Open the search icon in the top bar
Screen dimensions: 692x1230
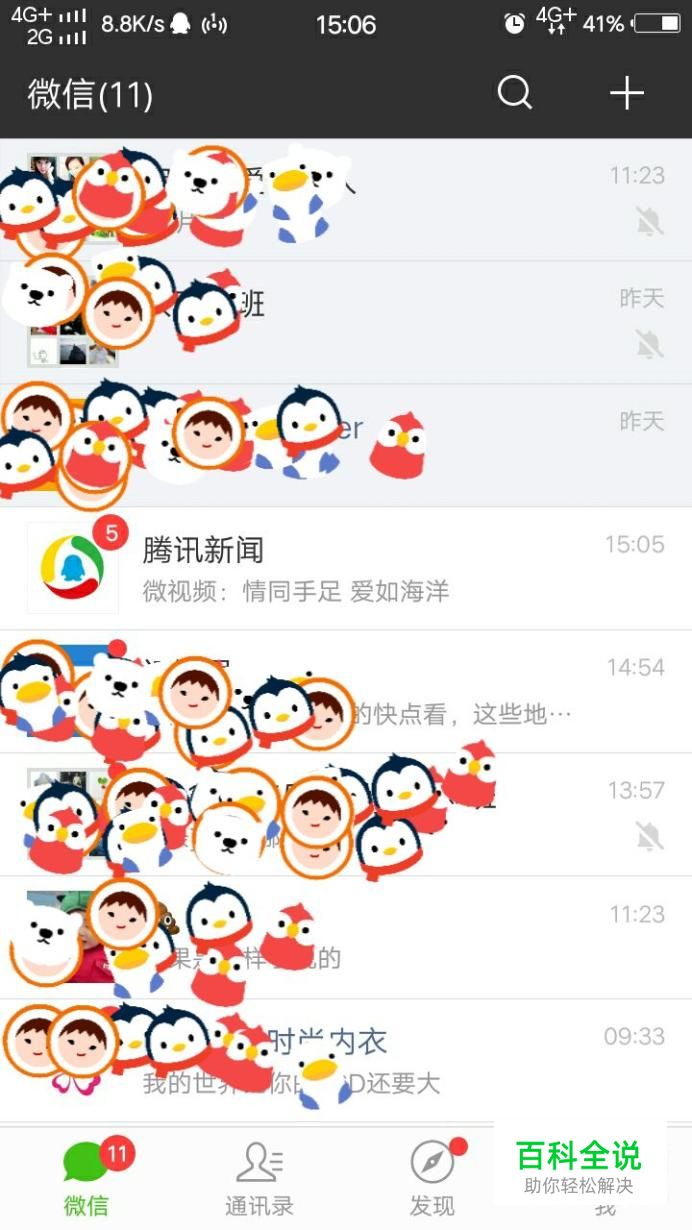(514, 93)
